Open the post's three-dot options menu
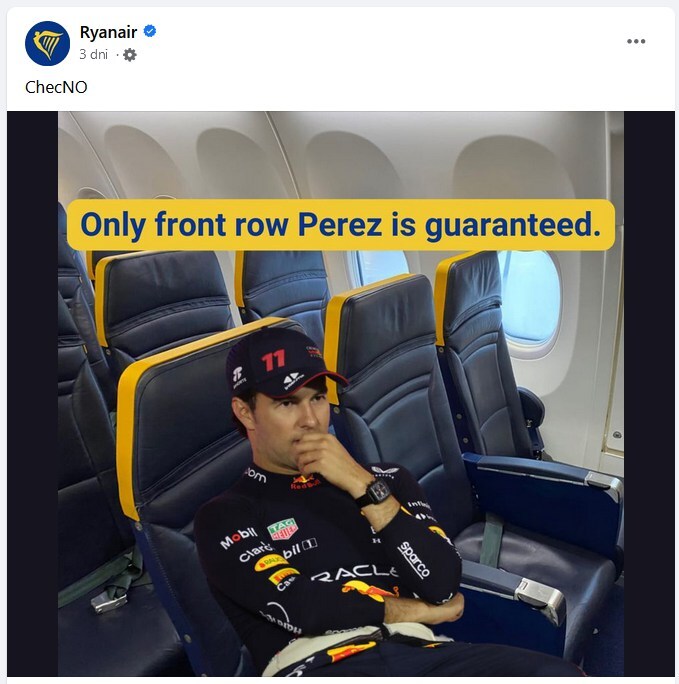The image size is (679, 684). pyautogui.click(x=636, y=41)
